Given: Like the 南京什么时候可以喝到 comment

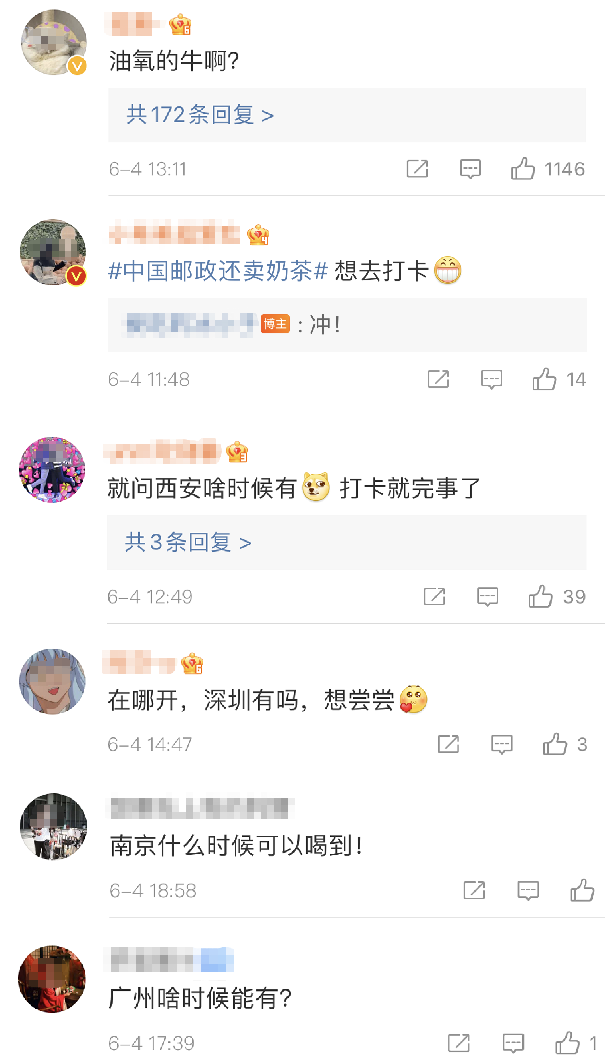Looking at the screenshot, I should click(582, 890).
